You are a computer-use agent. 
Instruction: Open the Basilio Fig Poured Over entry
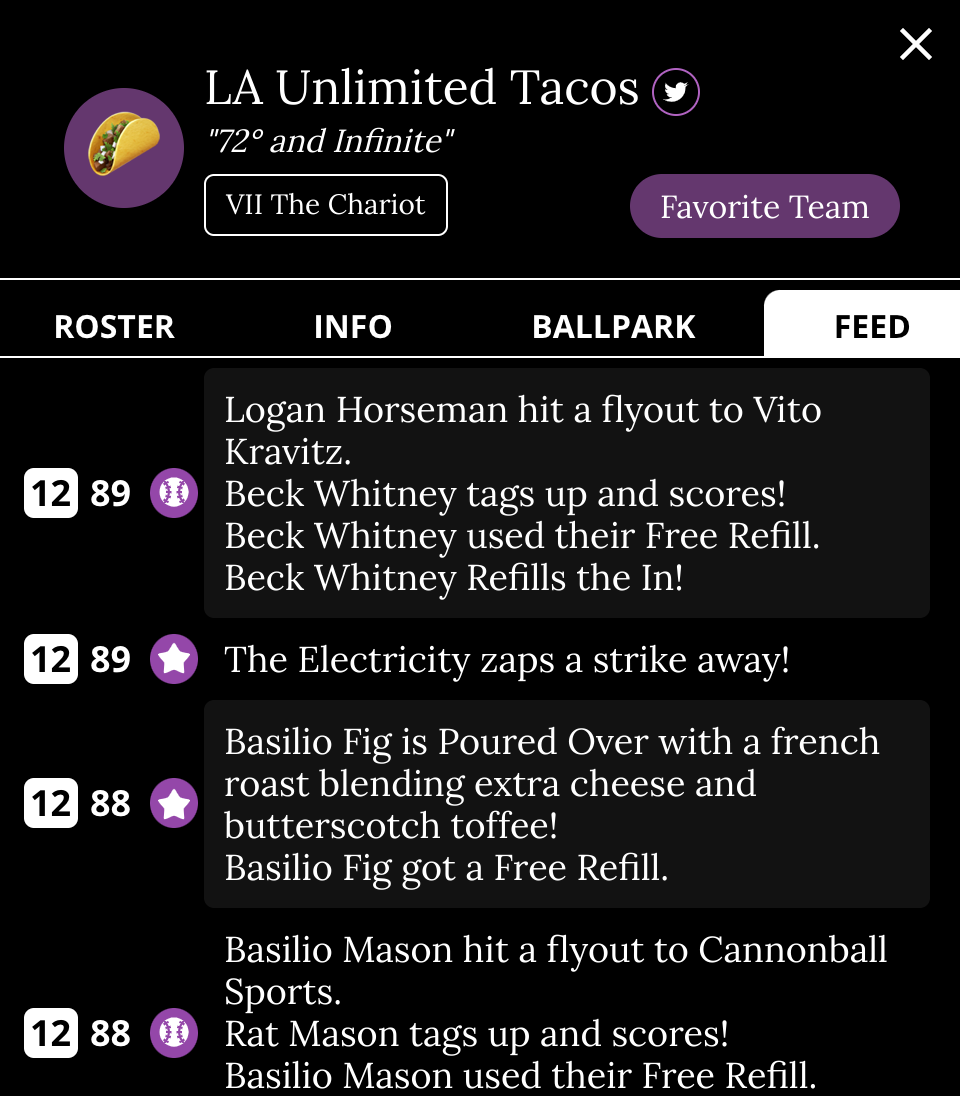pos(566,804)
